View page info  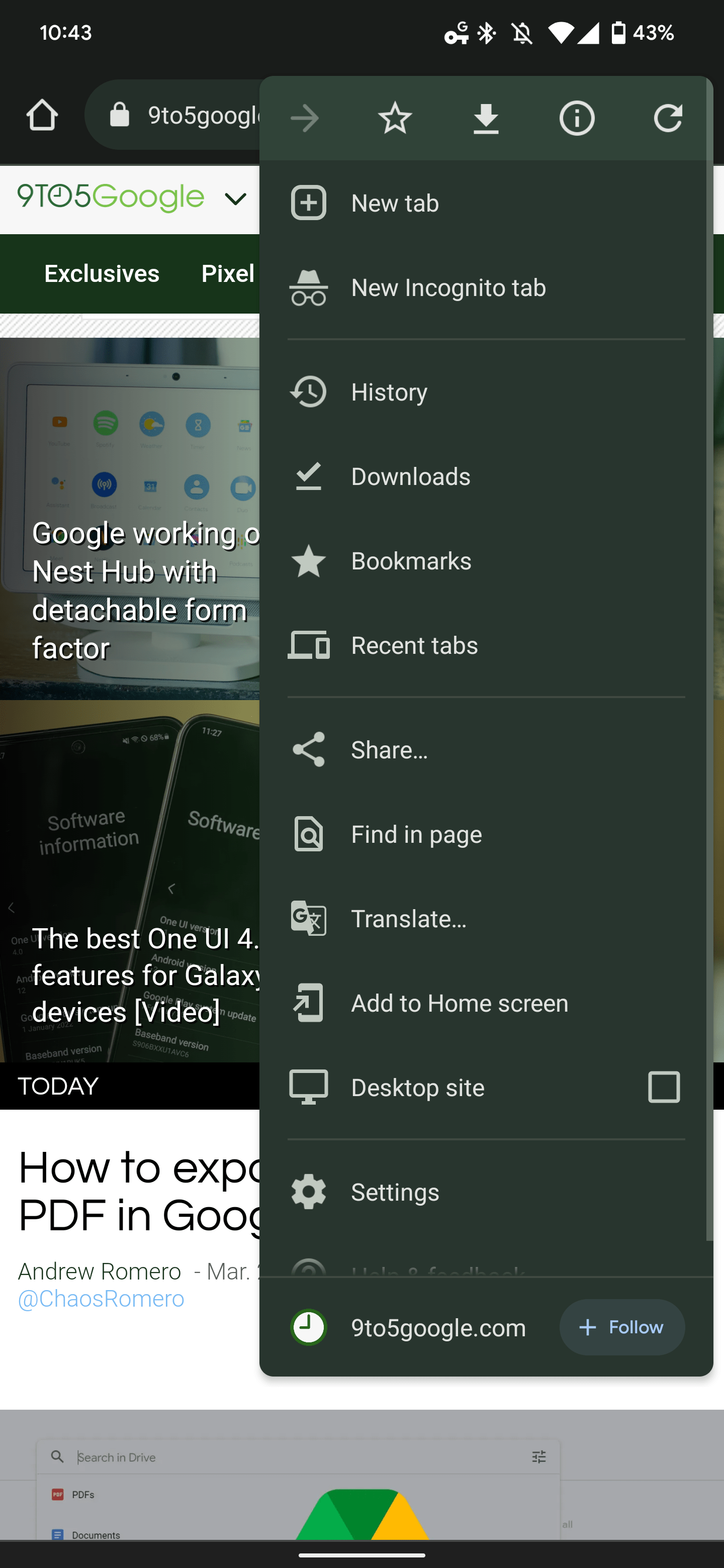pyautogui.click(x=577, y=118)
